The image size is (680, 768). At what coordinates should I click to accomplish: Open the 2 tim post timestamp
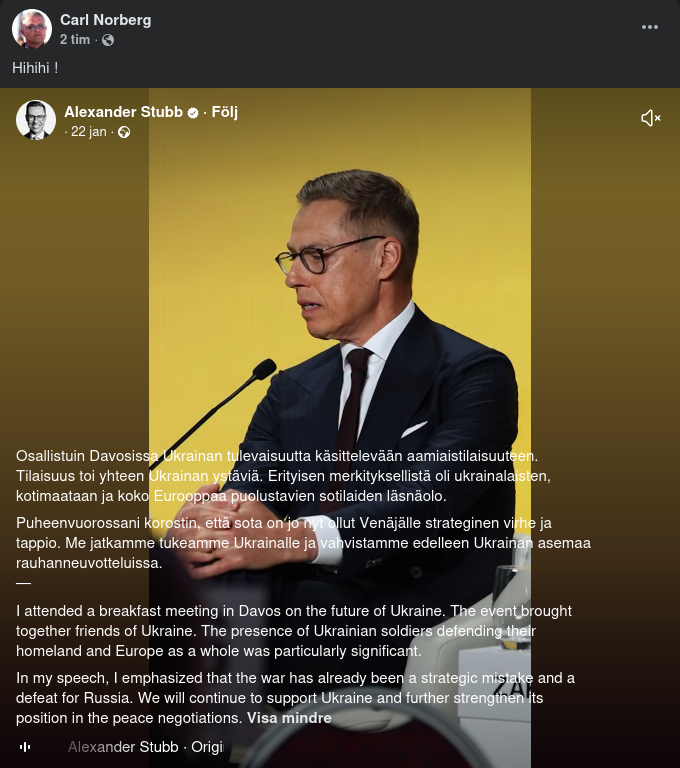[x=75, y=40]
